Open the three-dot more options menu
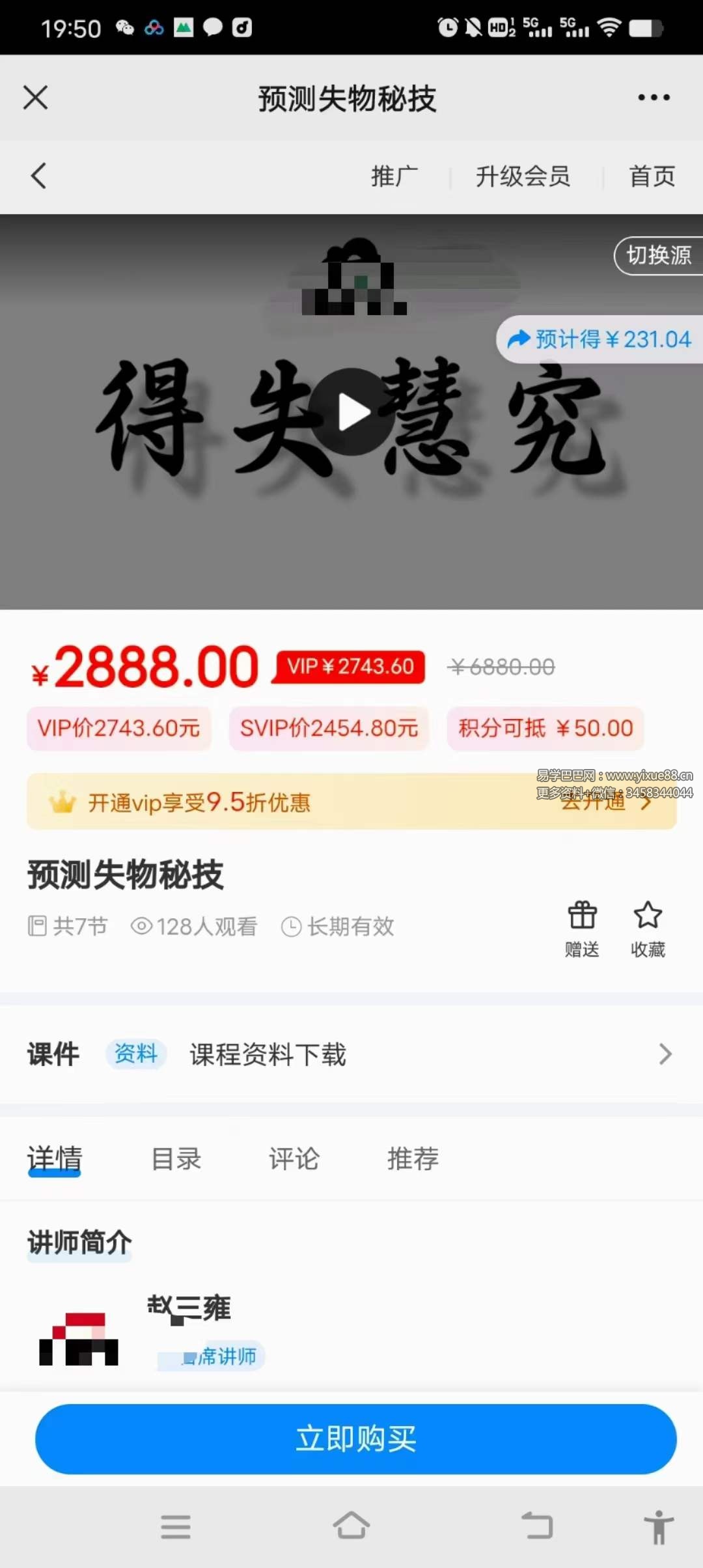The height and width of the screenshot is (1568, 703). coord(654,97)
